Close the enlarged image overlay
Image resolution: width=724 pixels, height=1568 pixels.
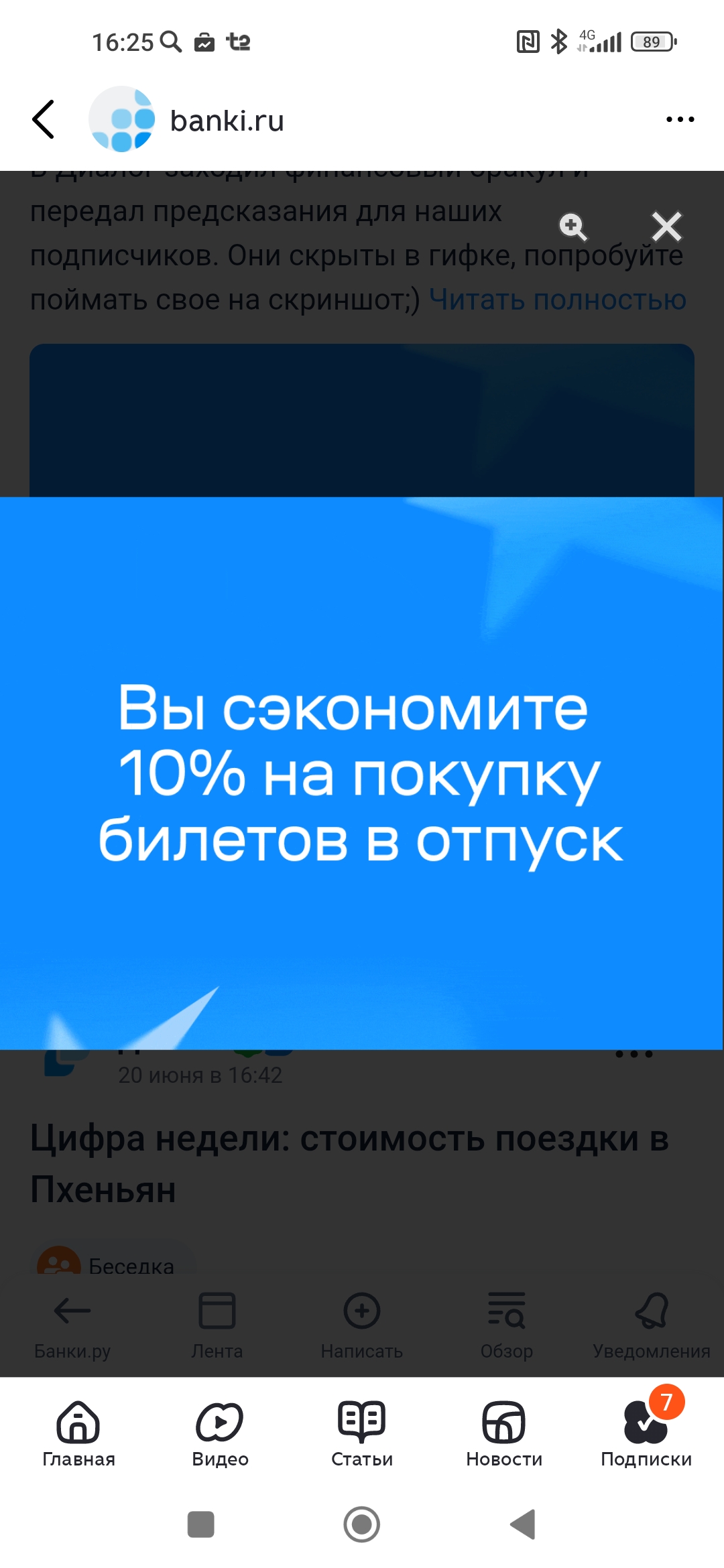[x=666, y=226]
